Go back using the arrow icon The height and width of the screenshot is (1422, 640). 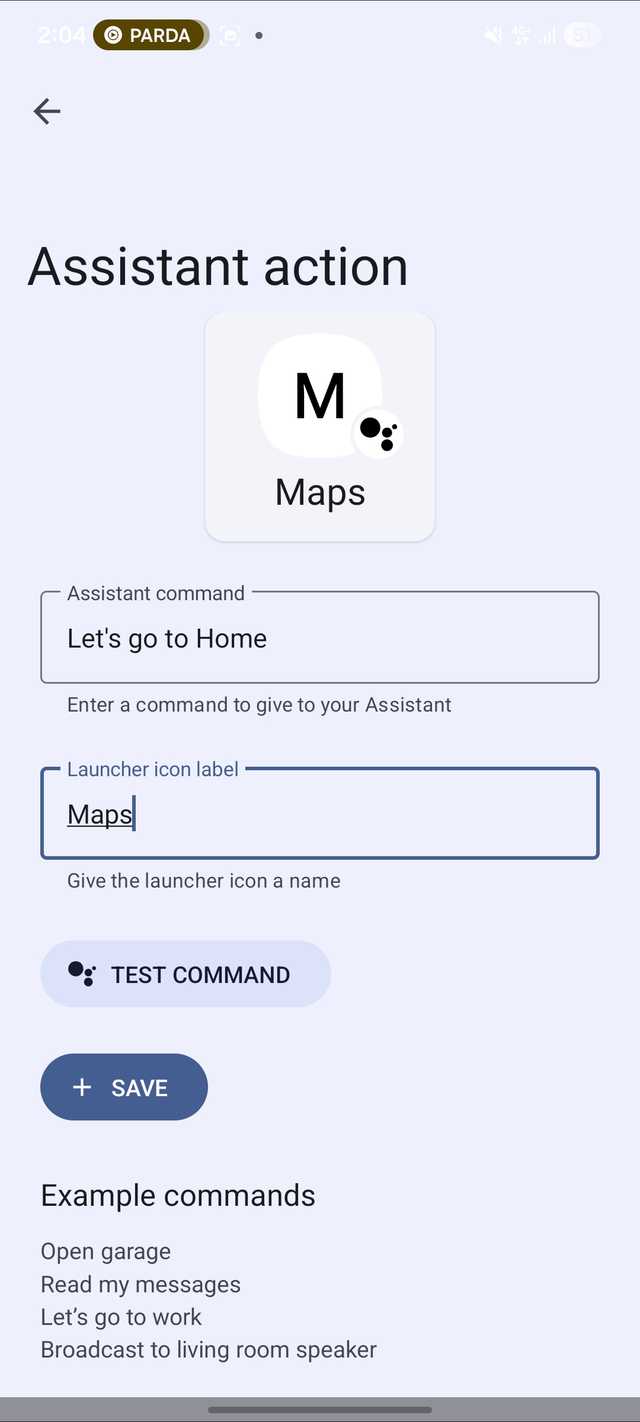pos(47,111)
